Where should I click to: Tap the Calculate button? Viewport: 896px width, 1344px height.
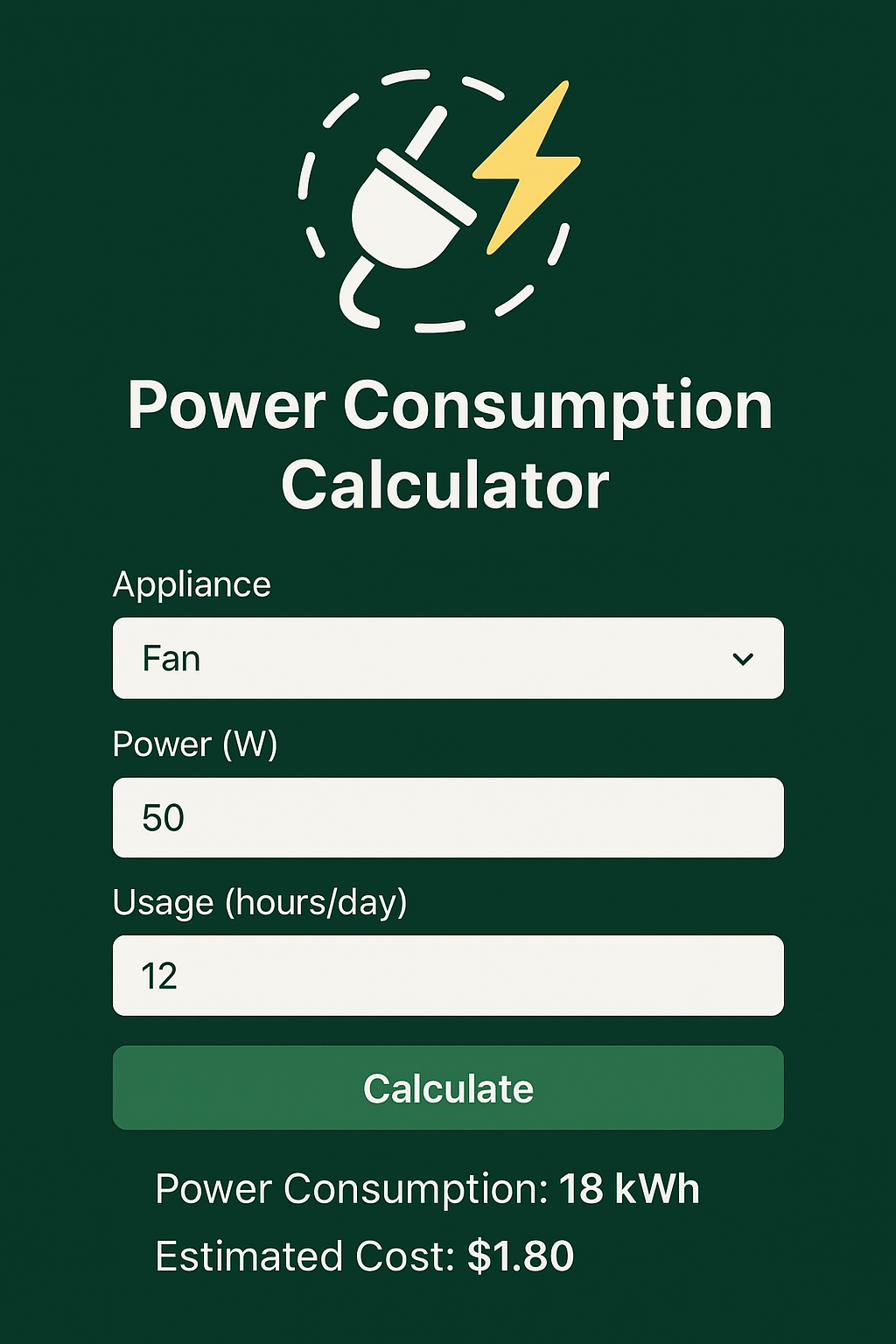[x=448, y=1088]
